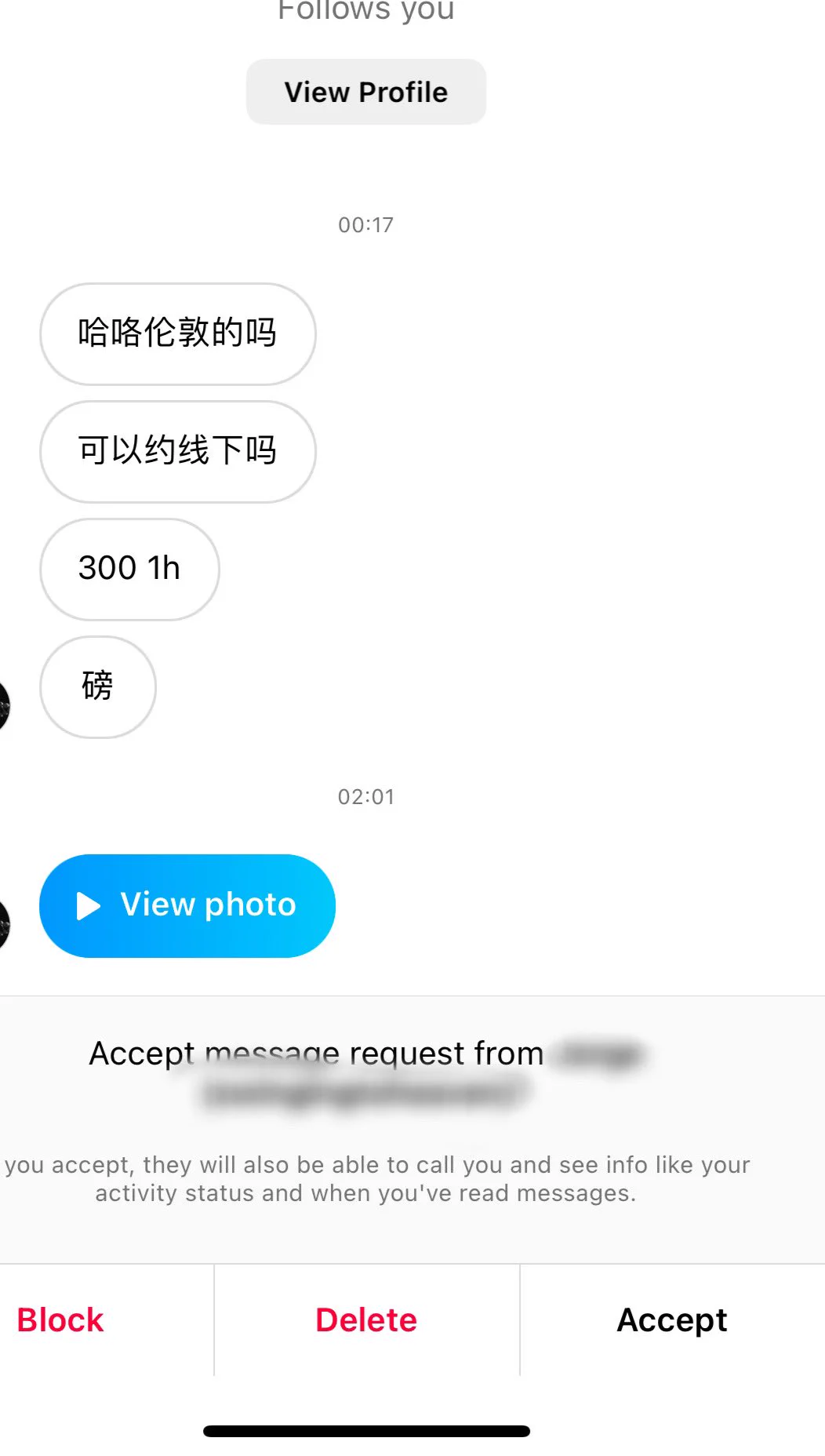Viewport: 825px width, 1456px height.
Task: Open the sender's profile via View Profile
Action: pos(365,92)
